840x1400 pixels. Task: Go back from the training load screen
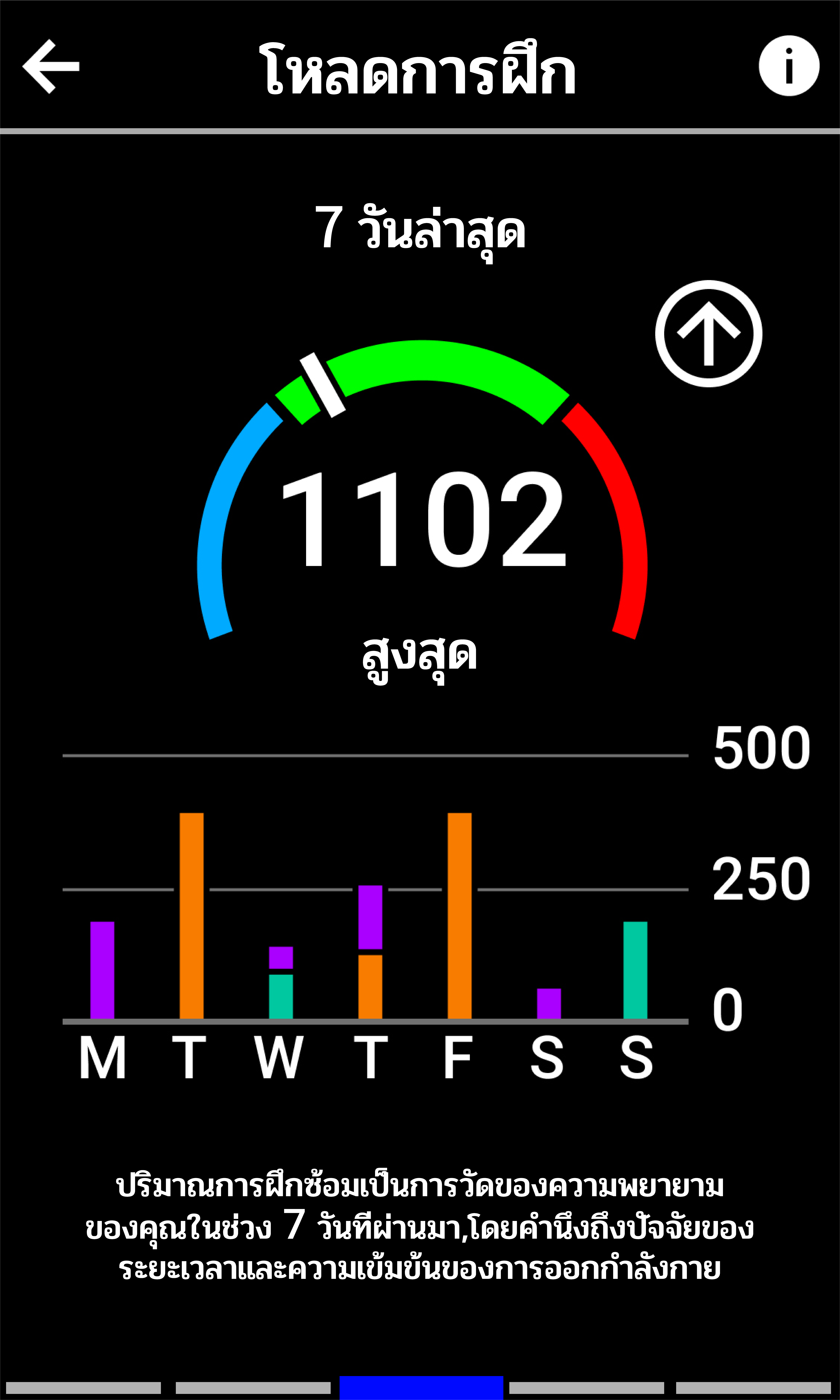(51, 66)
